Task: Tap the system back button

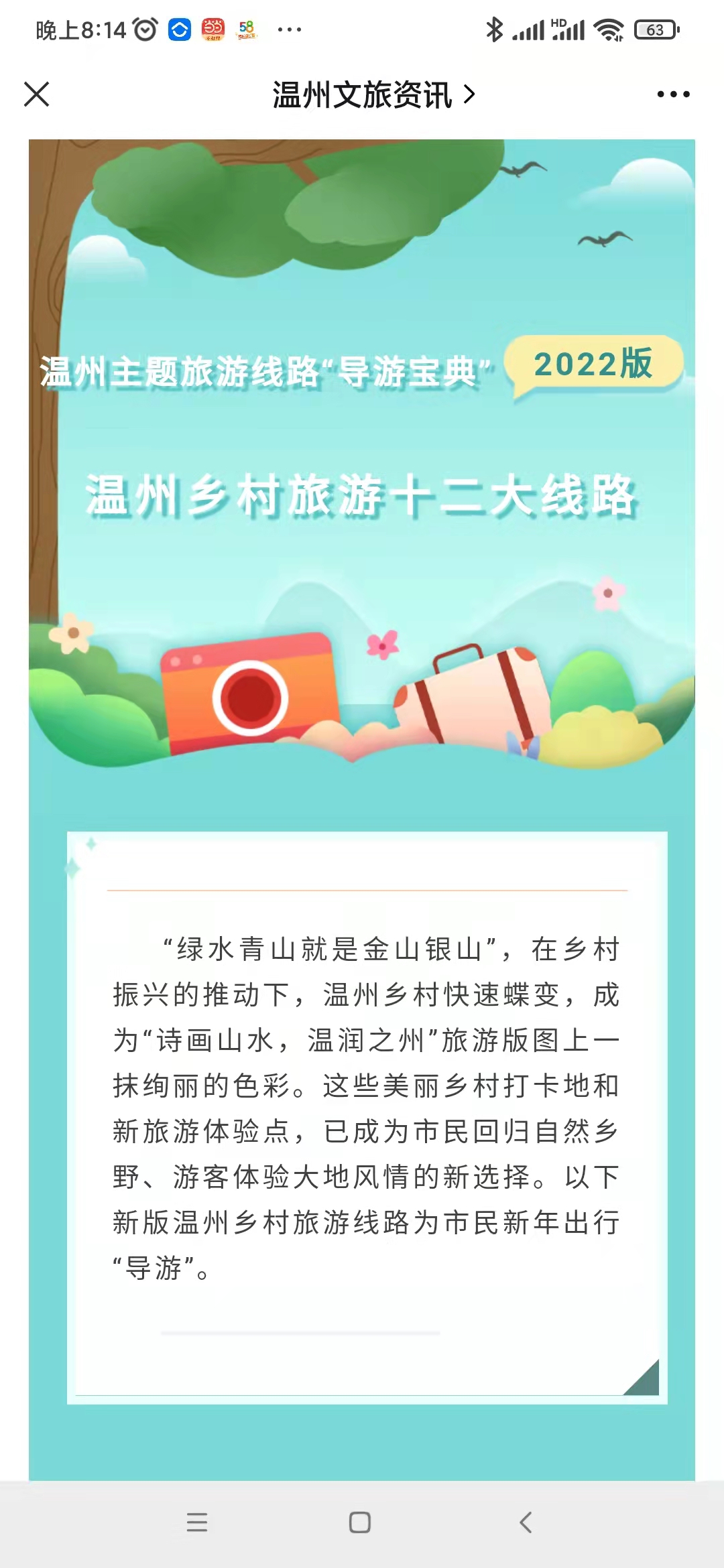Action: pos(526,1522)
